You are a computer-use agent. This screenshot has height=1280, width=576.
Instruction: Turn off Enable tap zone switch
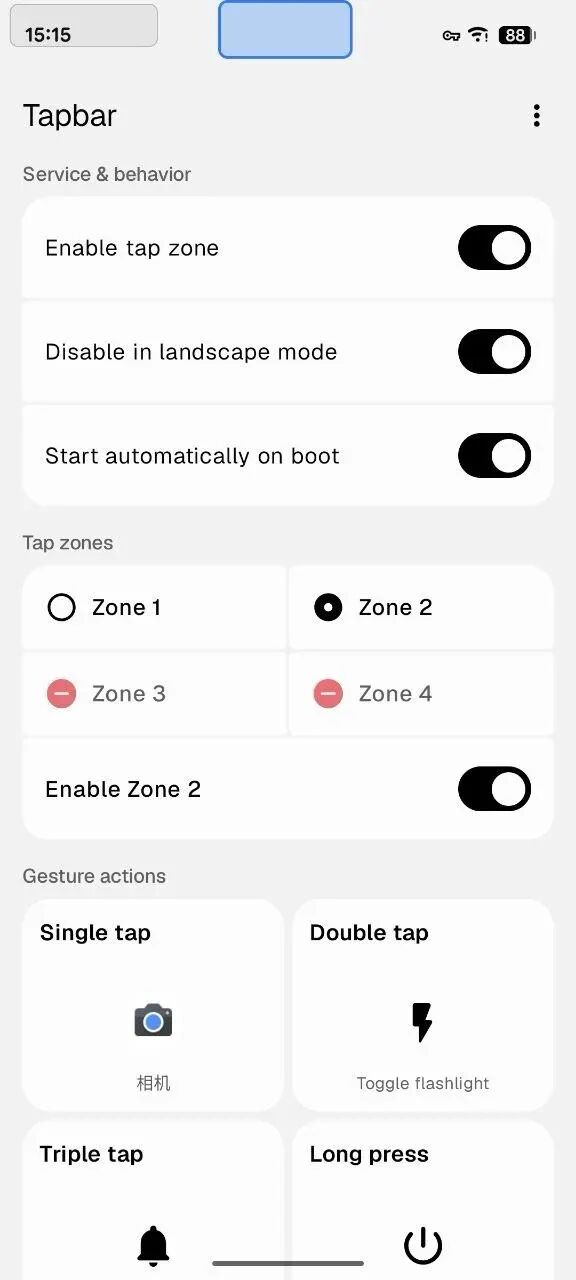point(494,248)
